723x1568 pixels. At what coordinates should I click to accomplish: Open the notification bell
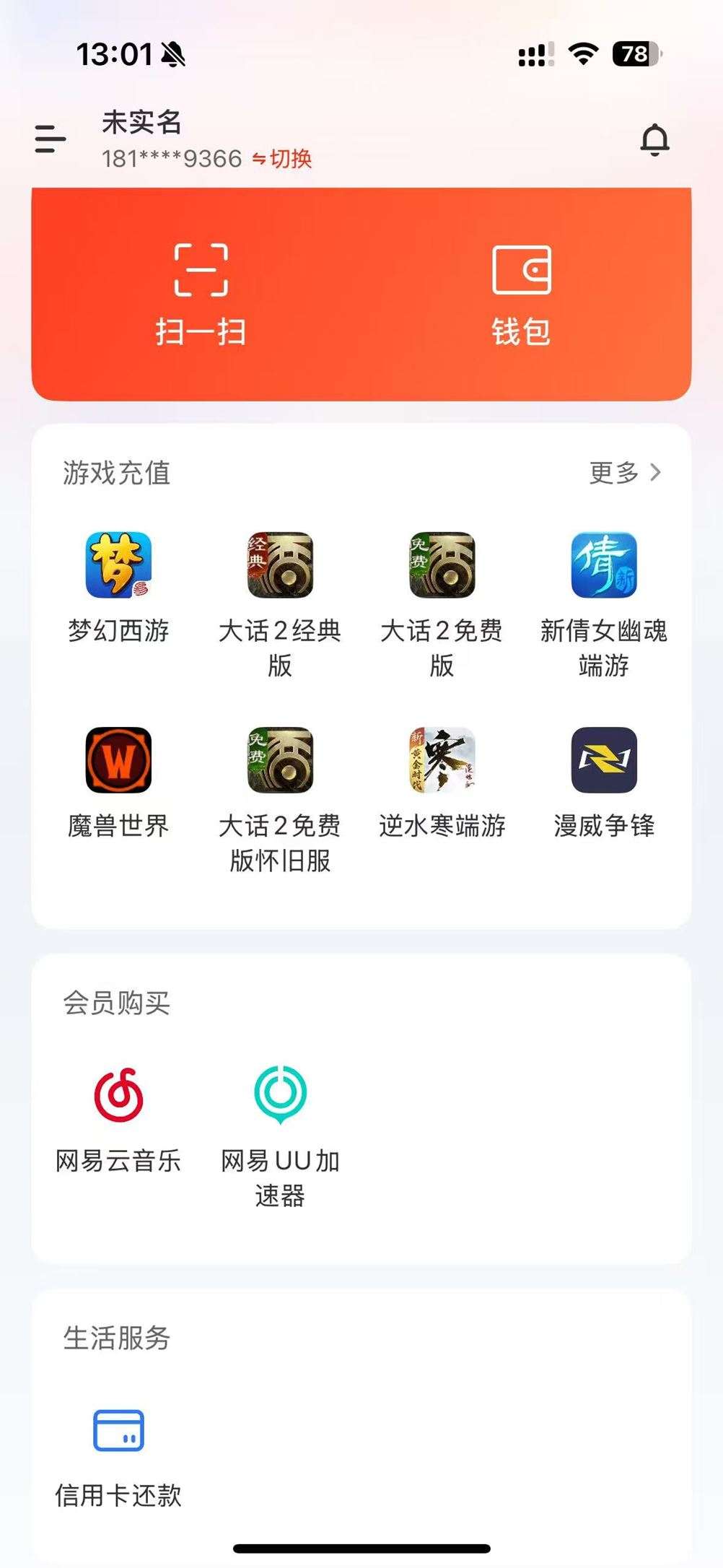(x=655, y=141)
